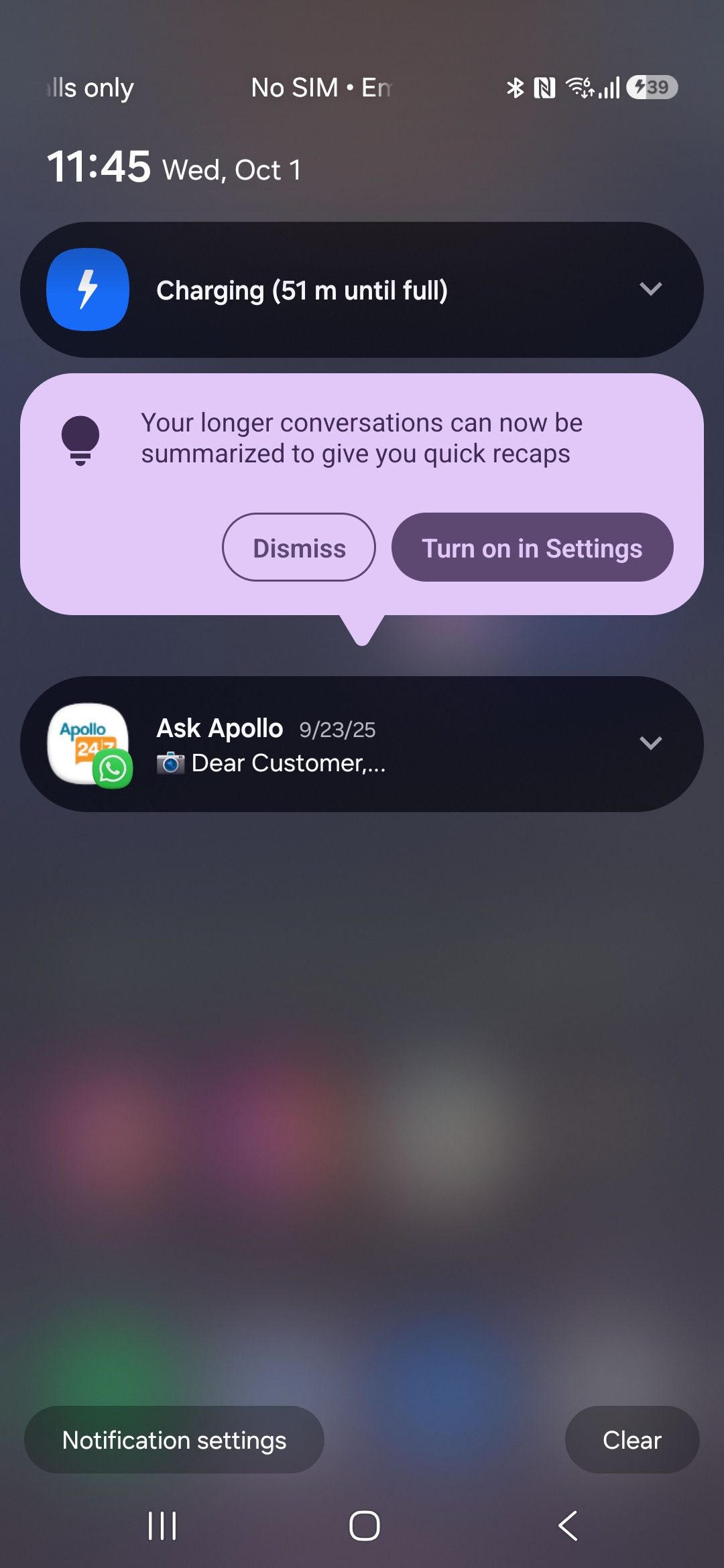
Task: Collapse the charging details with its chevron
Action: 650,289
